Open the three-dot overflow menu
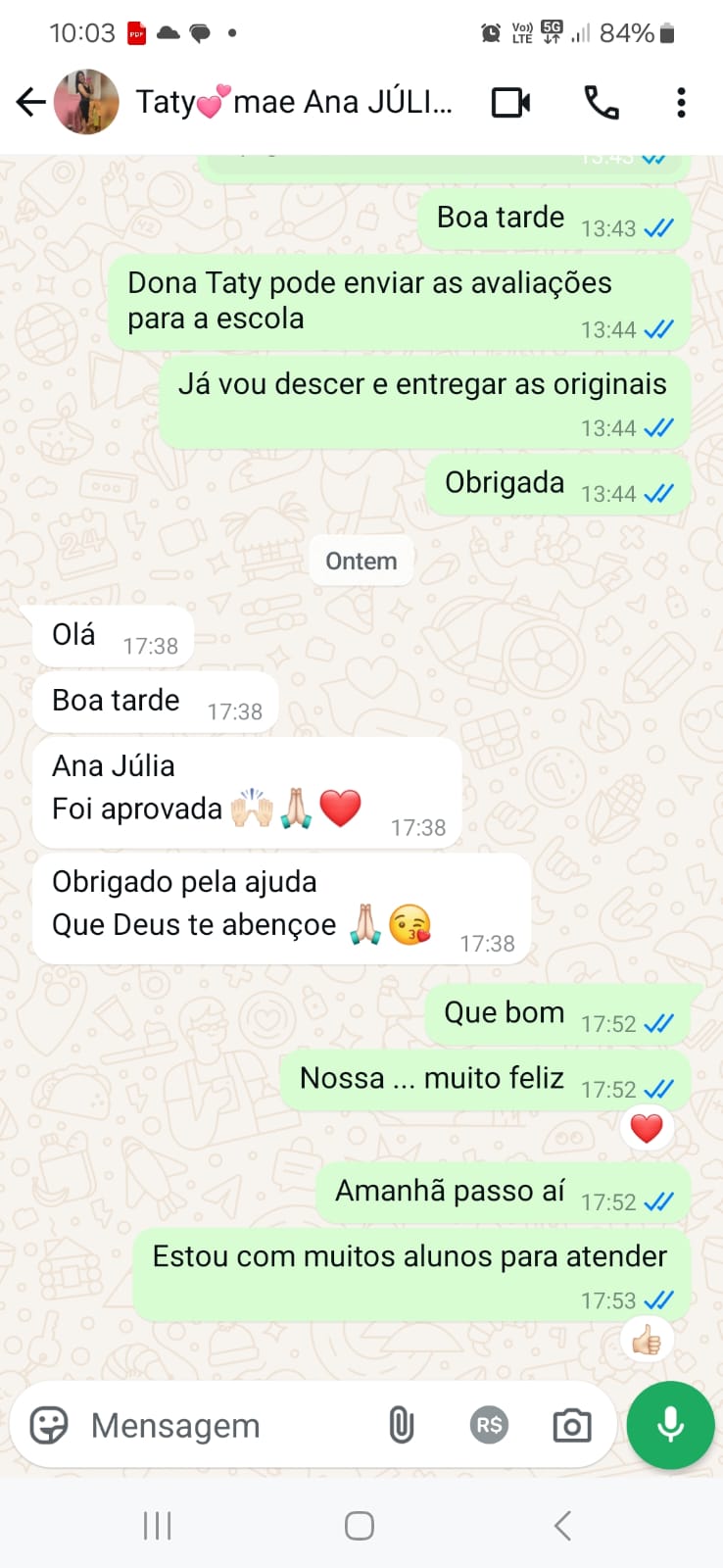The width and height of the screenshot is (723, 1568). [x=681, y=102]
